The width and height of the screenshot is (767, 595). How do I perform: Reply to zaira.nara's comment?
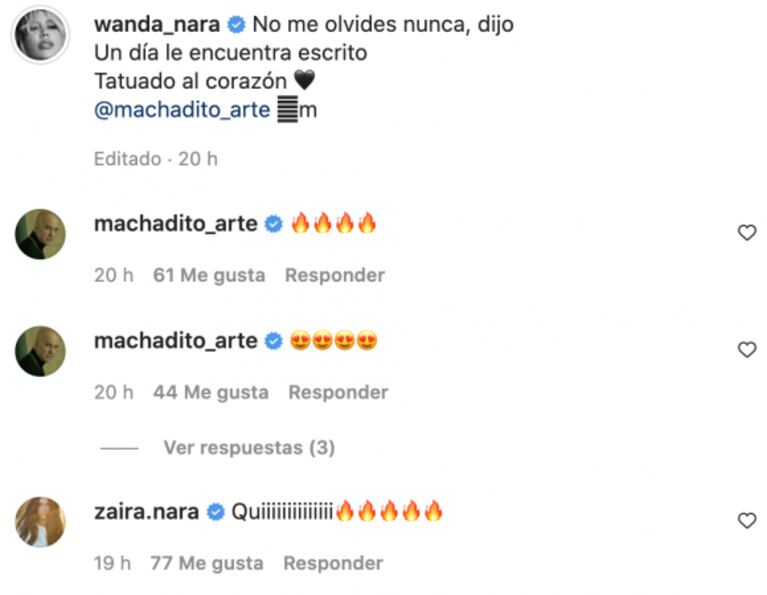point(333,563)
